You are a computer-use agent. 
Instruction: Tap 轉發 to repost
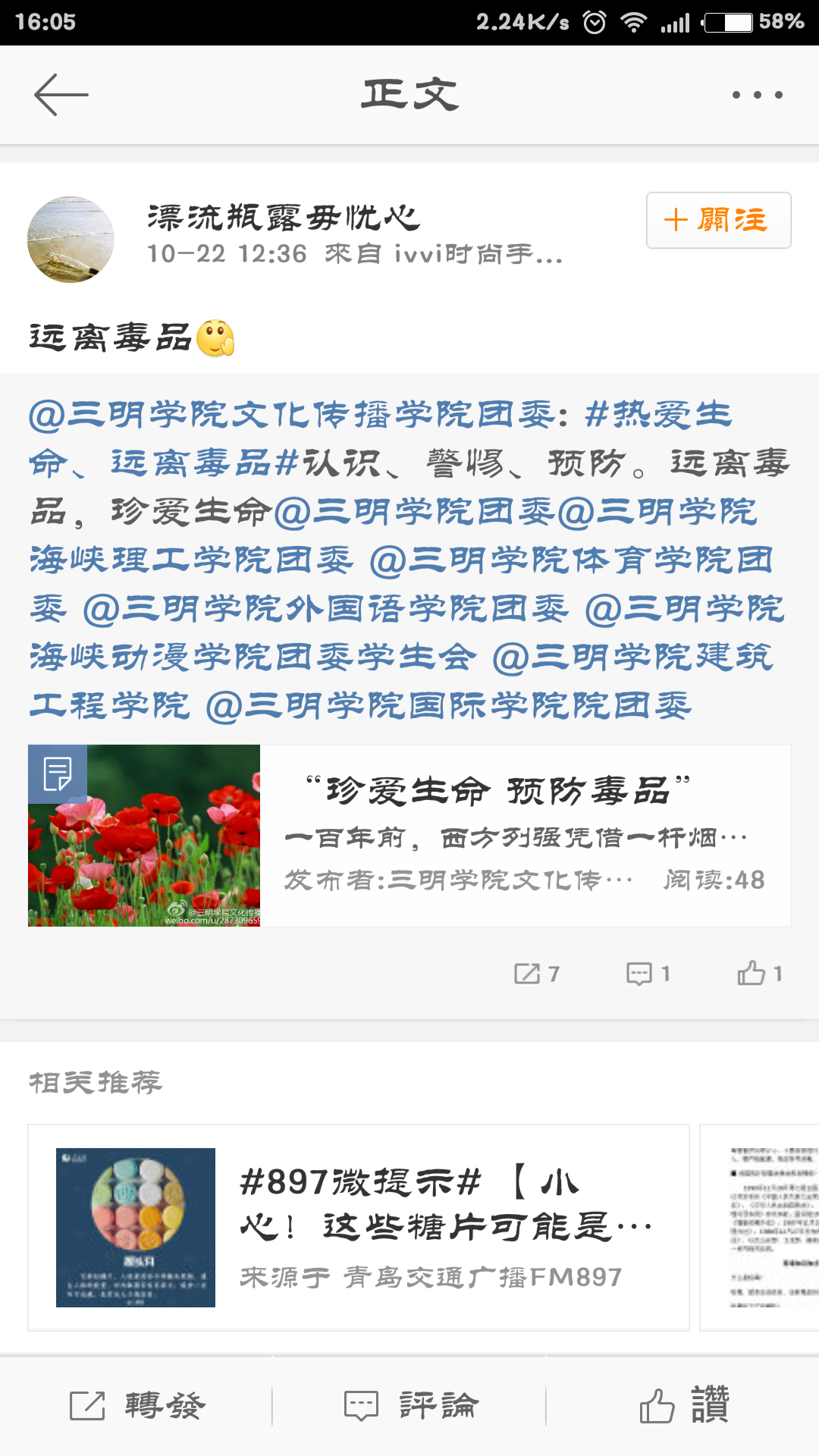136,1406
